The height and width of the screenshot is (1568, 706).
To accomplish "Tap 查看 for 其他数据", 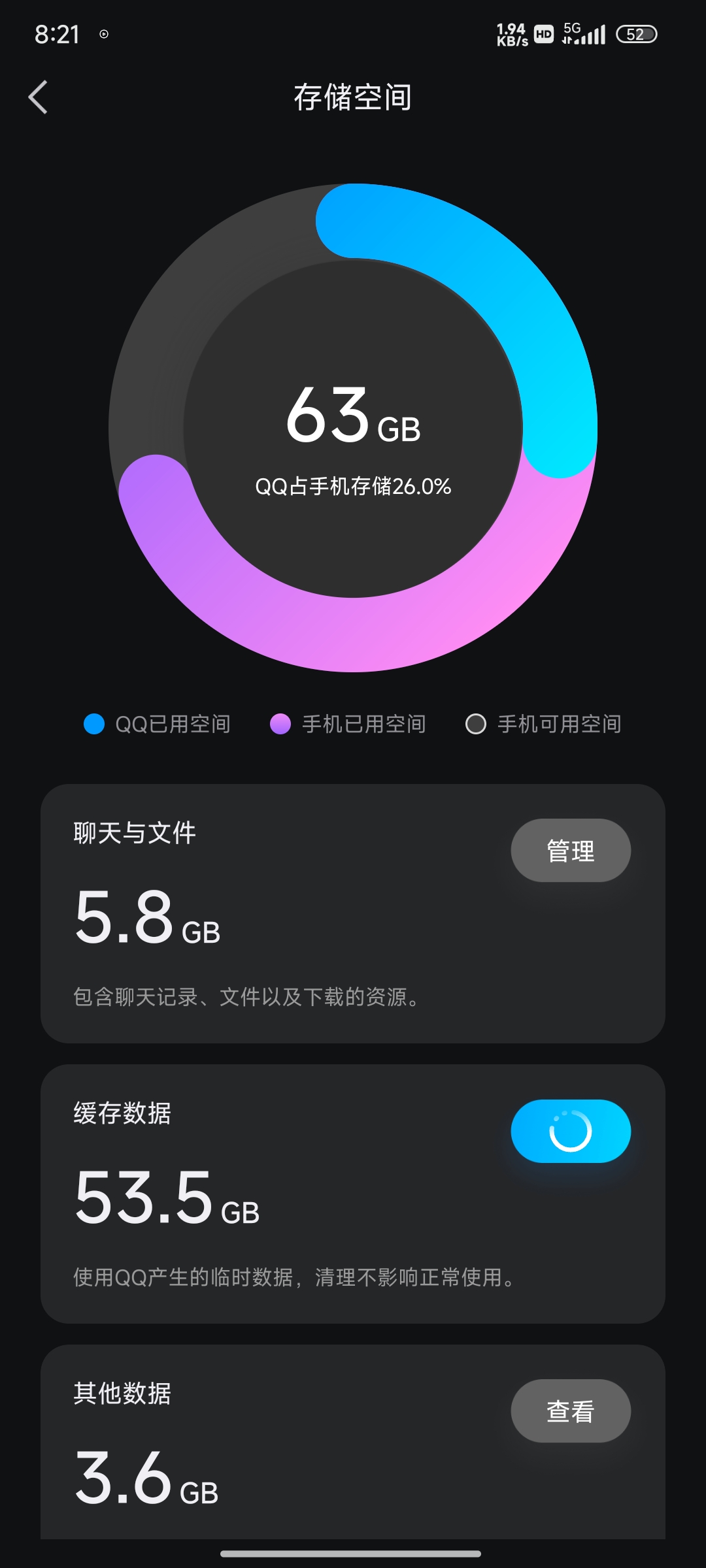I will coord(570,1411).
